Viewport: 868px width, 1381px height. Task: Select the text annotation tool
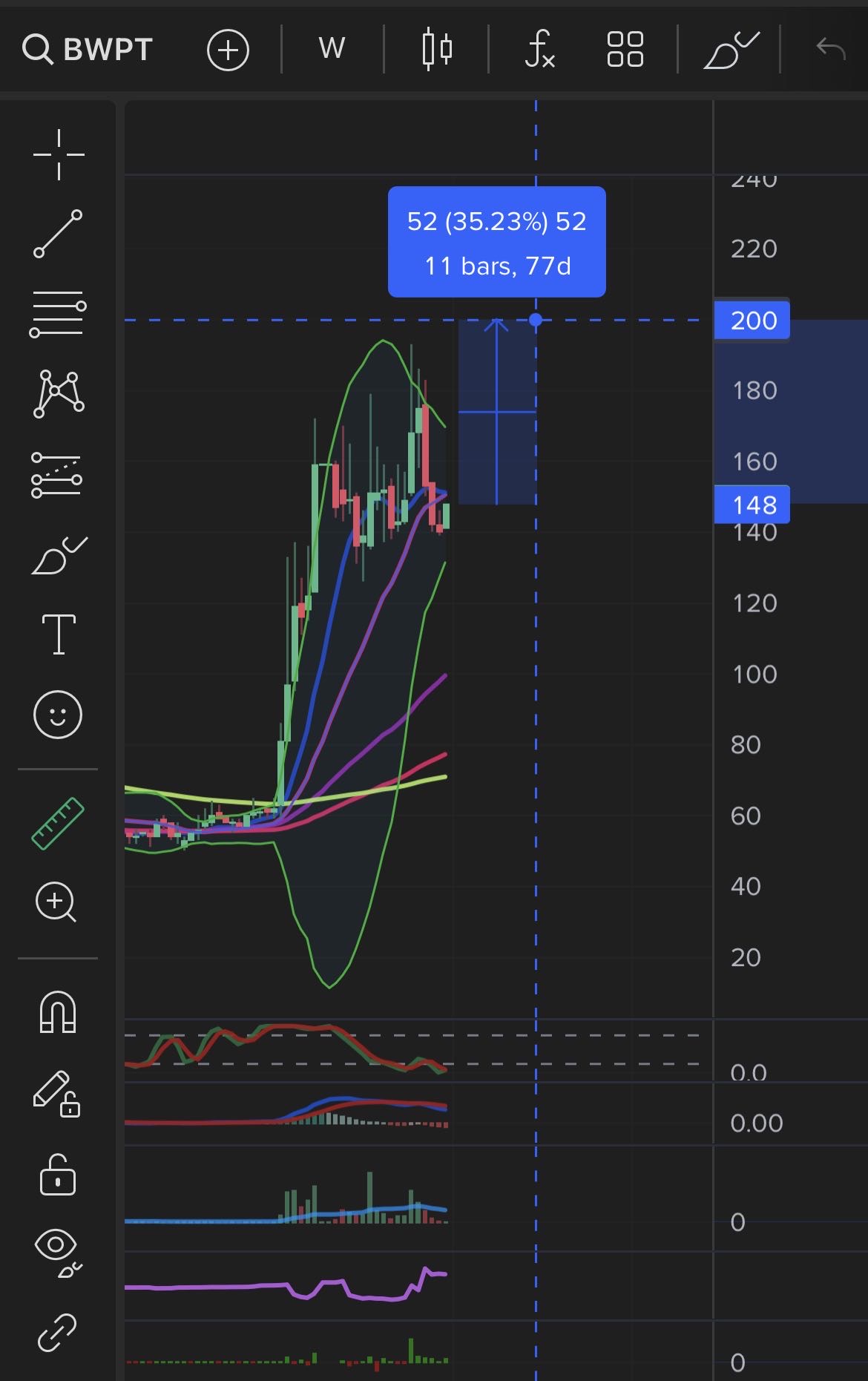pyautogui.click(x=59, y=634)
